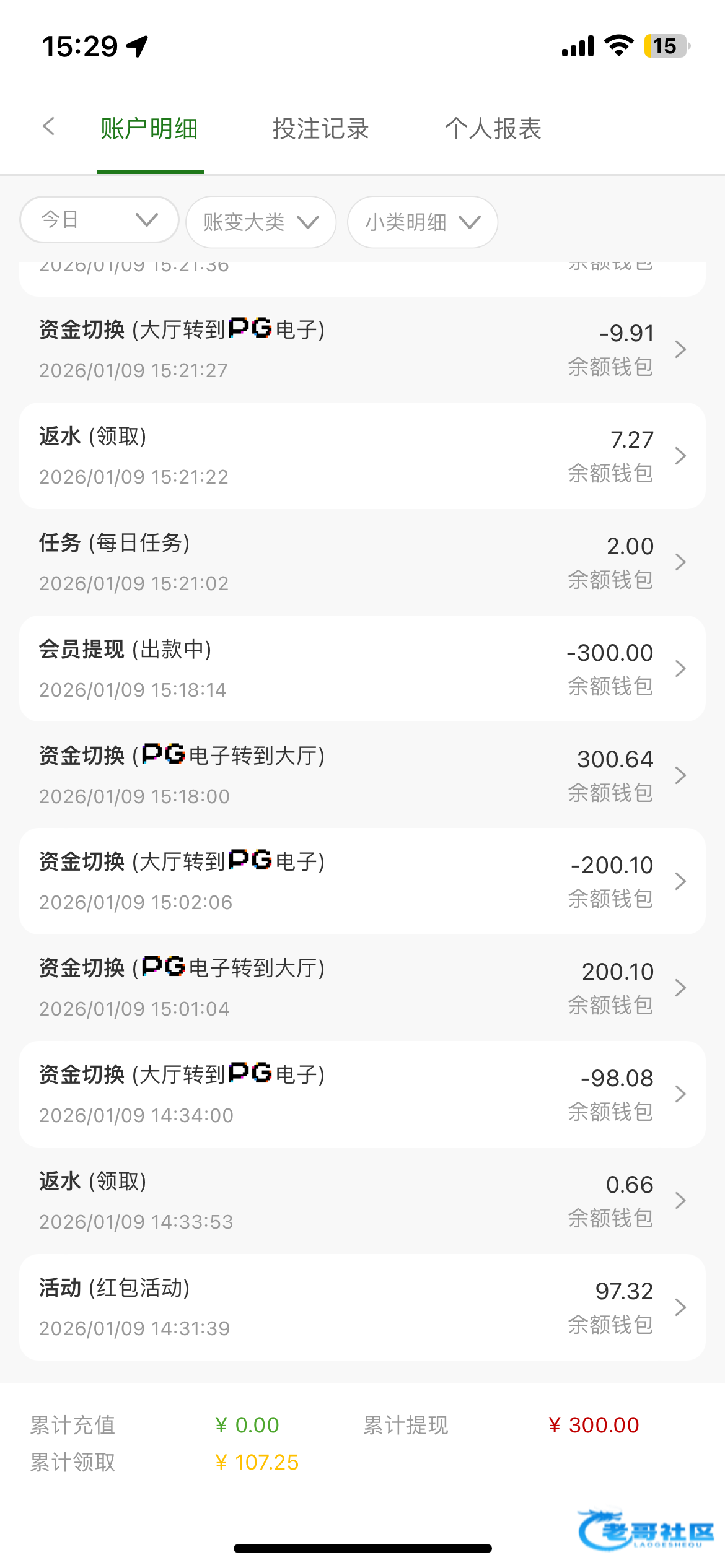Switch to the 个人报表 tab
The image size is (725, 1568).
point(493,129)
